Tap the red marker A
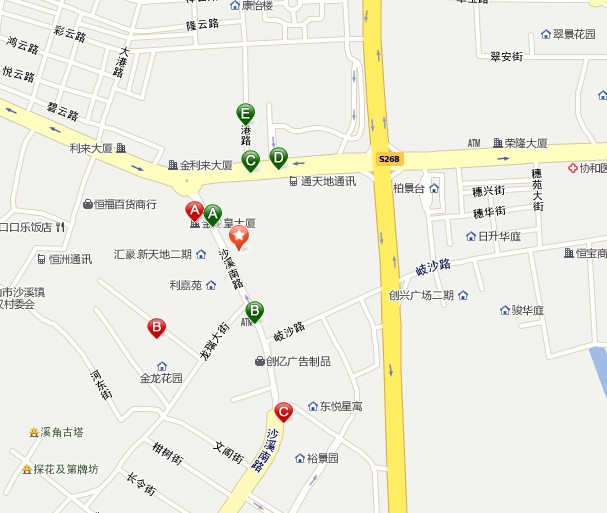The image size is (607, 513). tap(195, 210)
